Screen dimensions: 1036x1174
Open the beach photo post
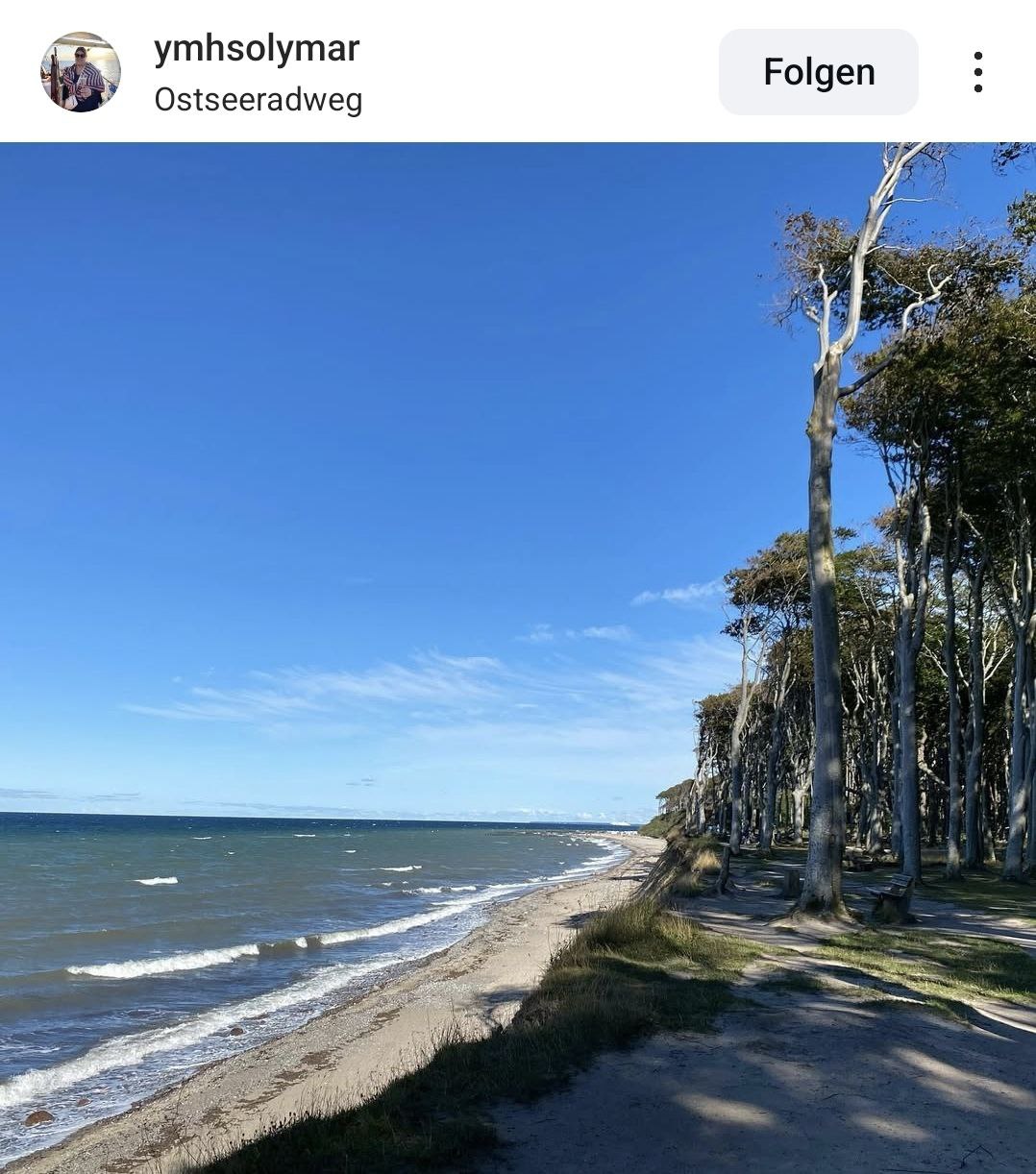pos(518,658)
